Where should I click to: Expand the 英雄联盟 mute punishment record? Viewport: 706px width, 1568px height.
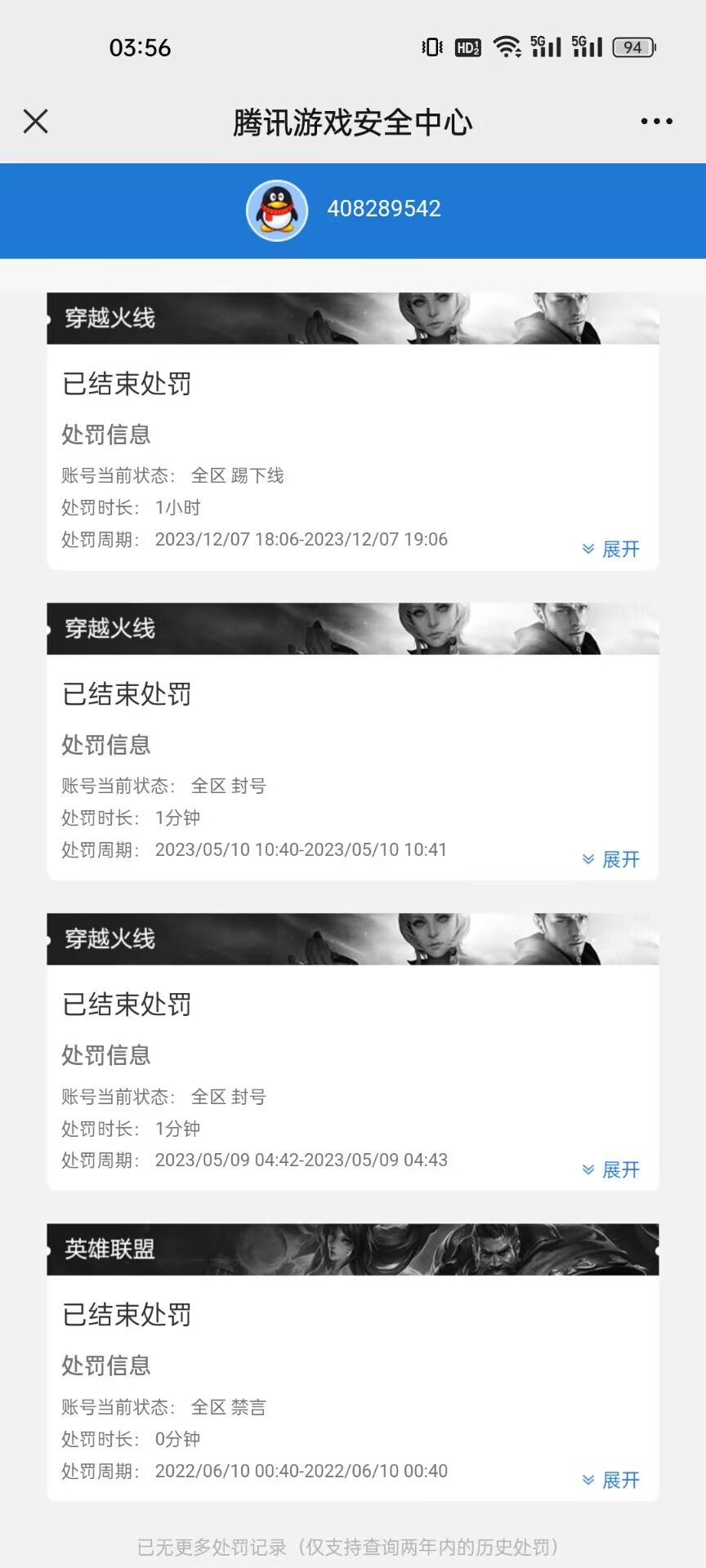coord(611,1480)
